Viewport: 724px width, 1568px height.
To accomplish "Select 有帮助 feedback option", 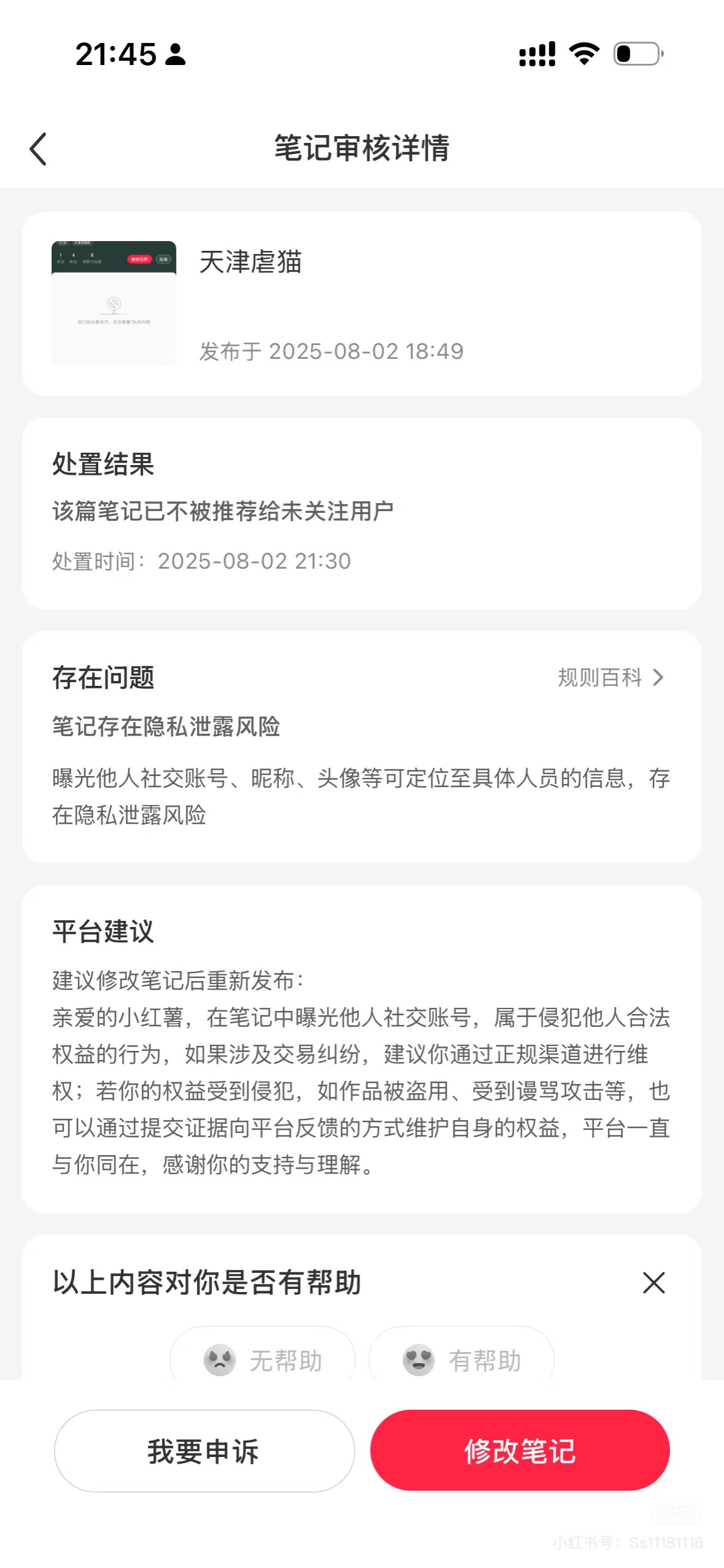I will [x=461, y=1359].
